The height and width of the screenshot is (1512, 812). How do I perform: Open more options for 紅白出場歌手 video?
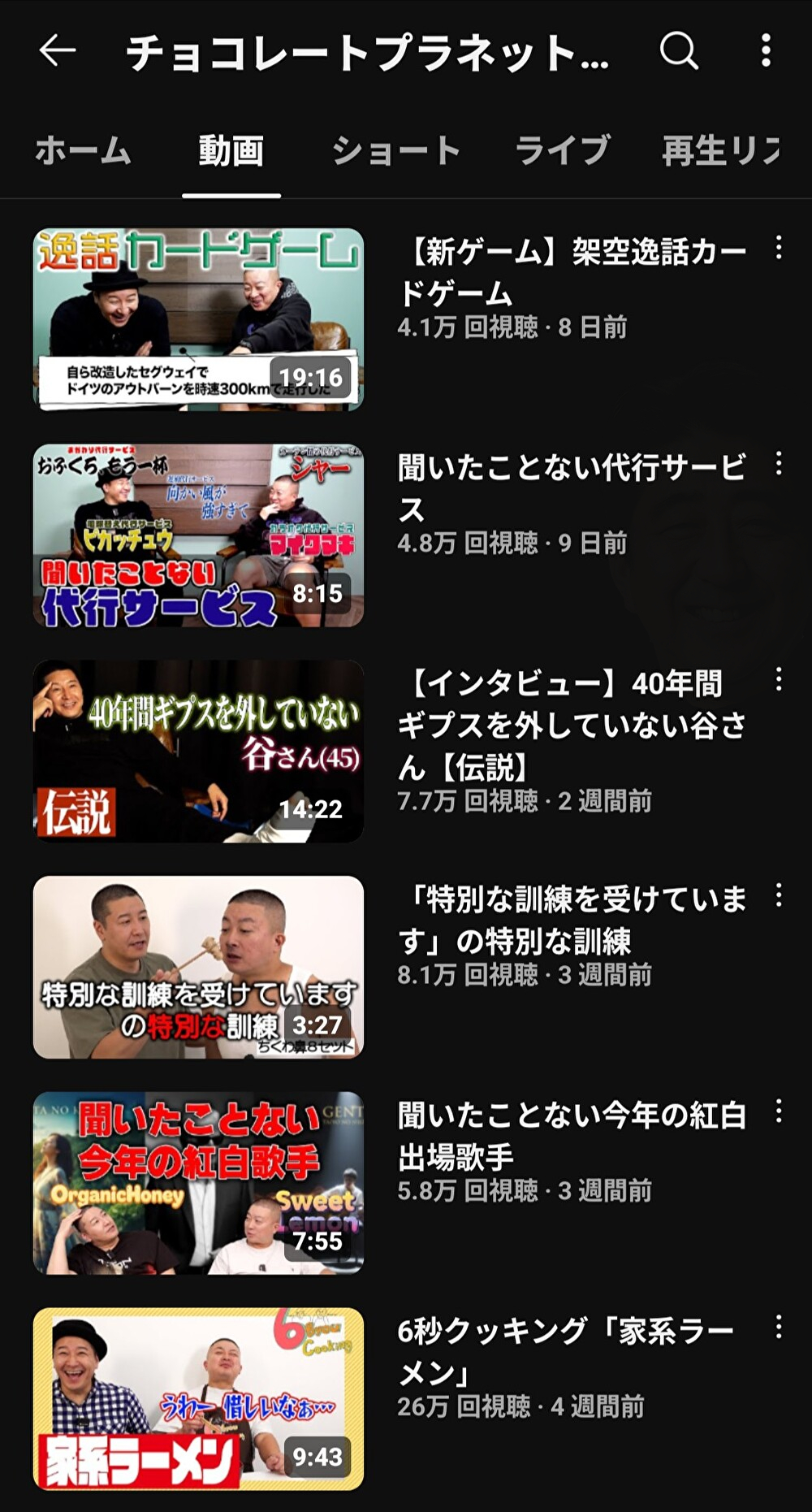[x=778, y=1111]
